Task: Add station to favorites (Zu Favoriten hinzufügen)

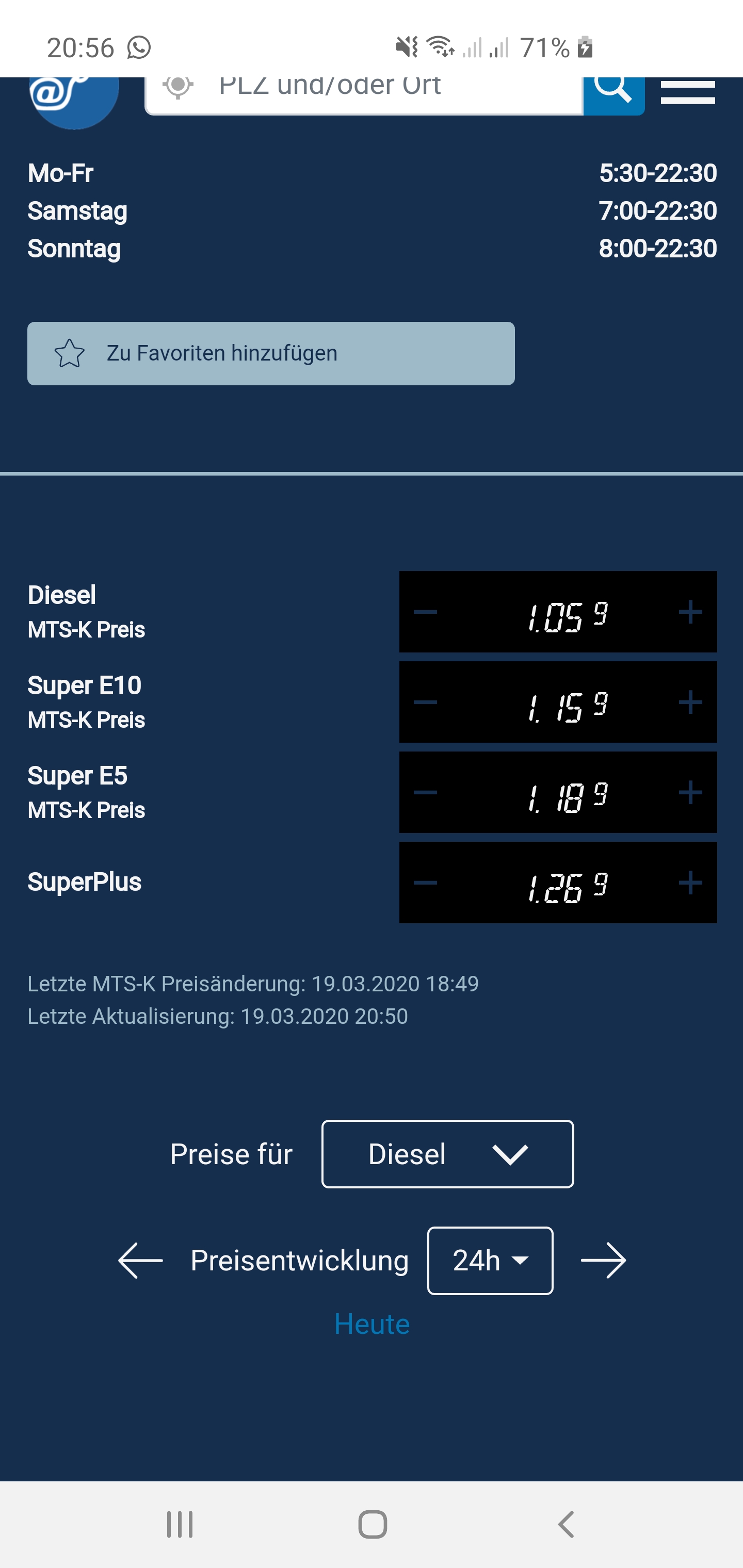Action: point(270,353)
